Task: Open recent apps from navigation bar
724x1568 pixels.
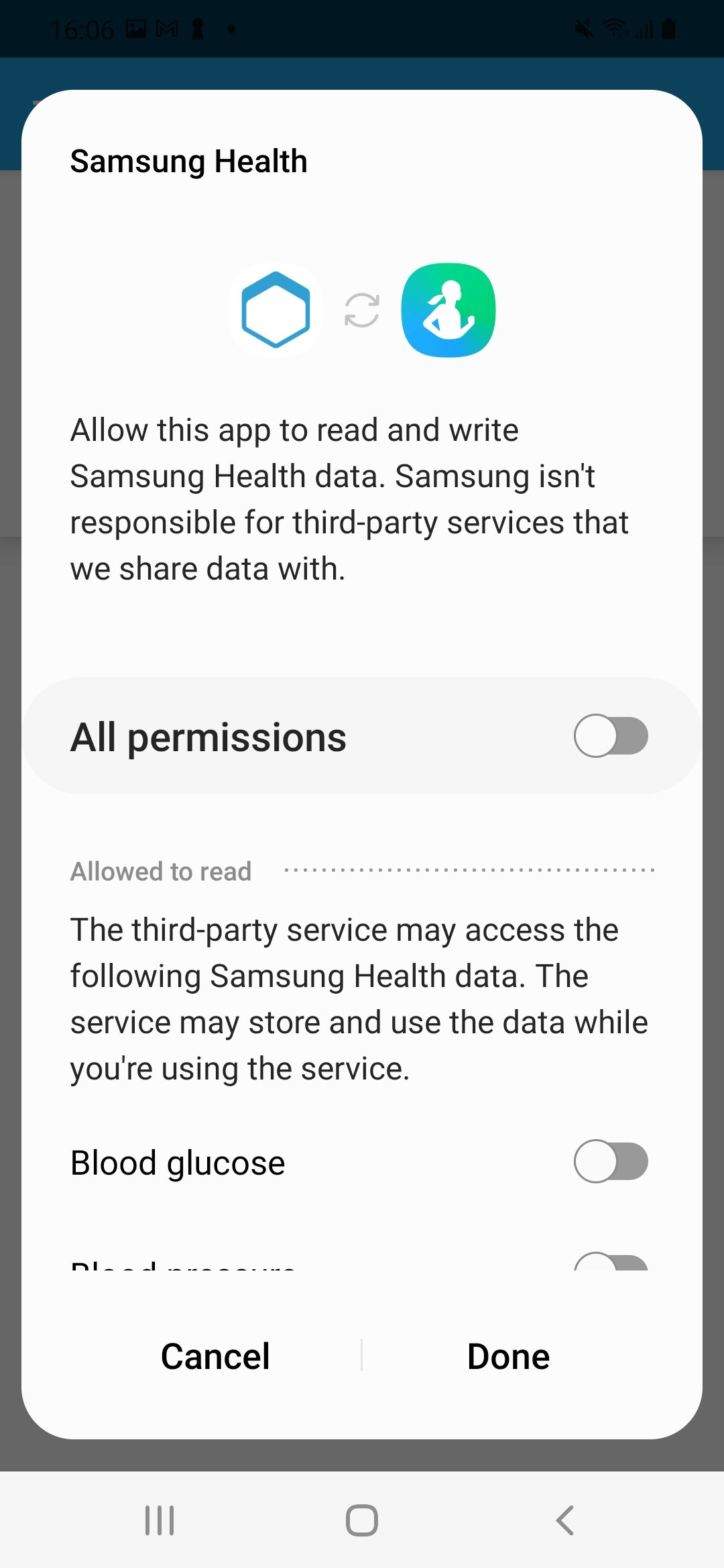Action: 160,1520
